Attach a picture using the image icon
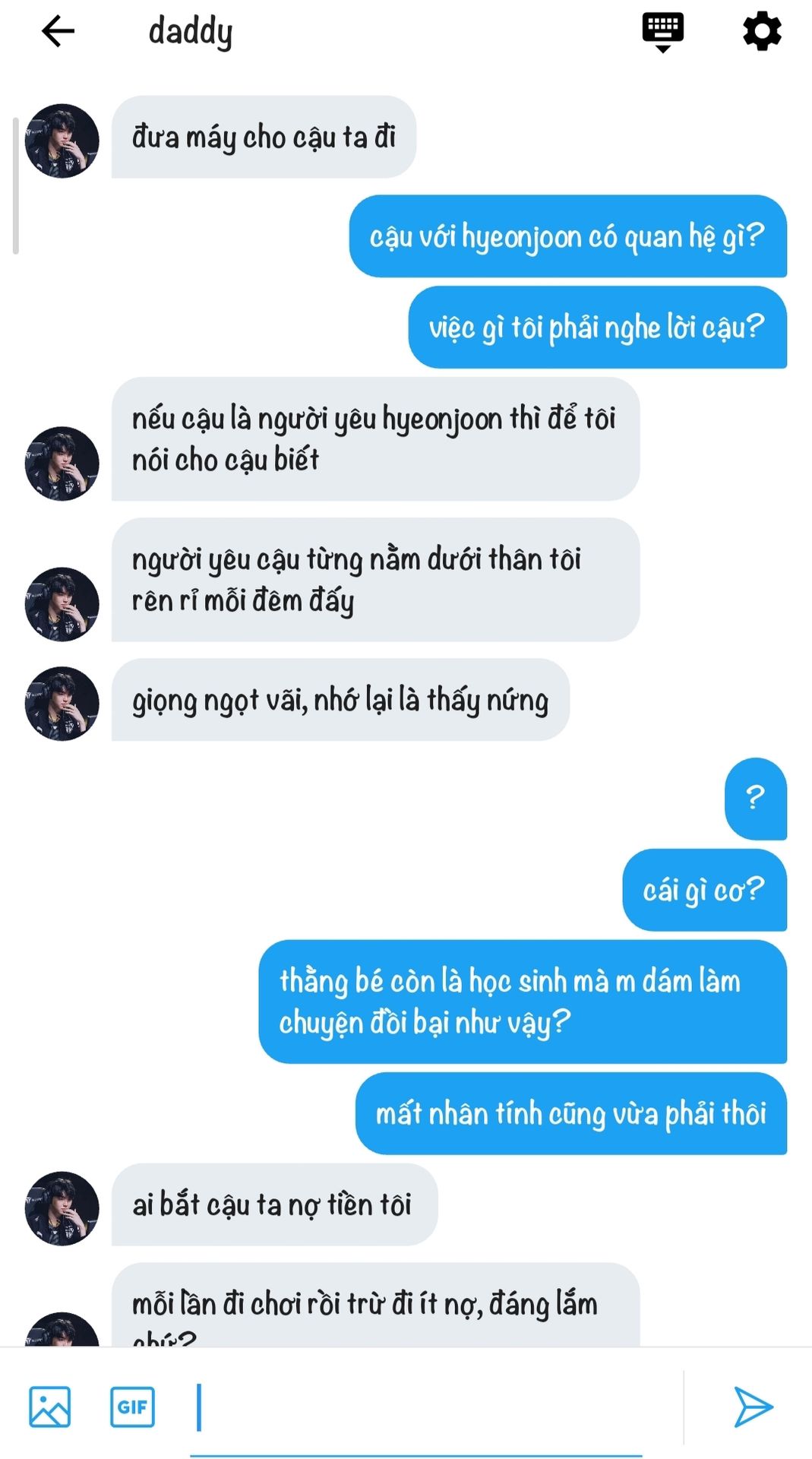 click(50, 1407)
